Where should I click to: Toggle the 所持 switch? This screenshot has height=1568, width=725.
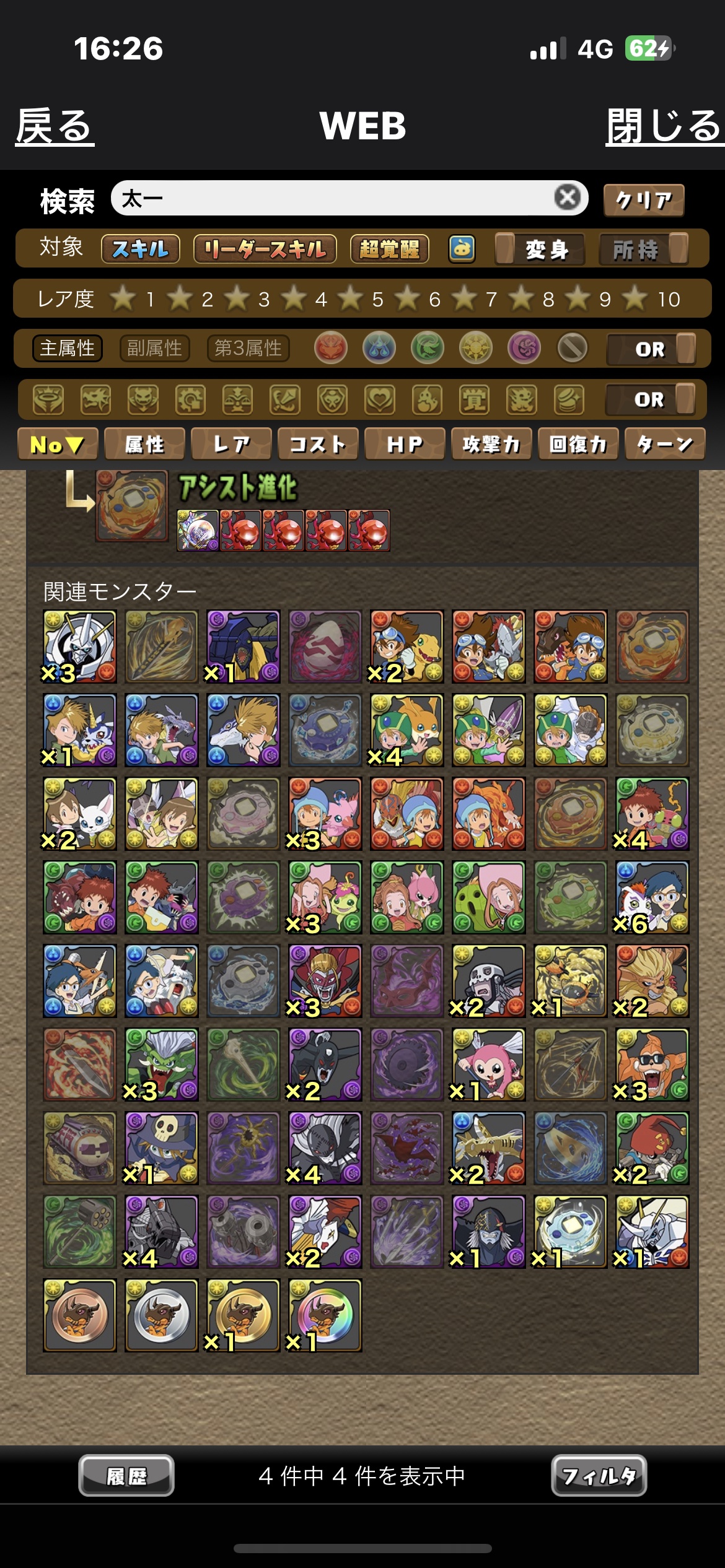(x=644, y=249)
